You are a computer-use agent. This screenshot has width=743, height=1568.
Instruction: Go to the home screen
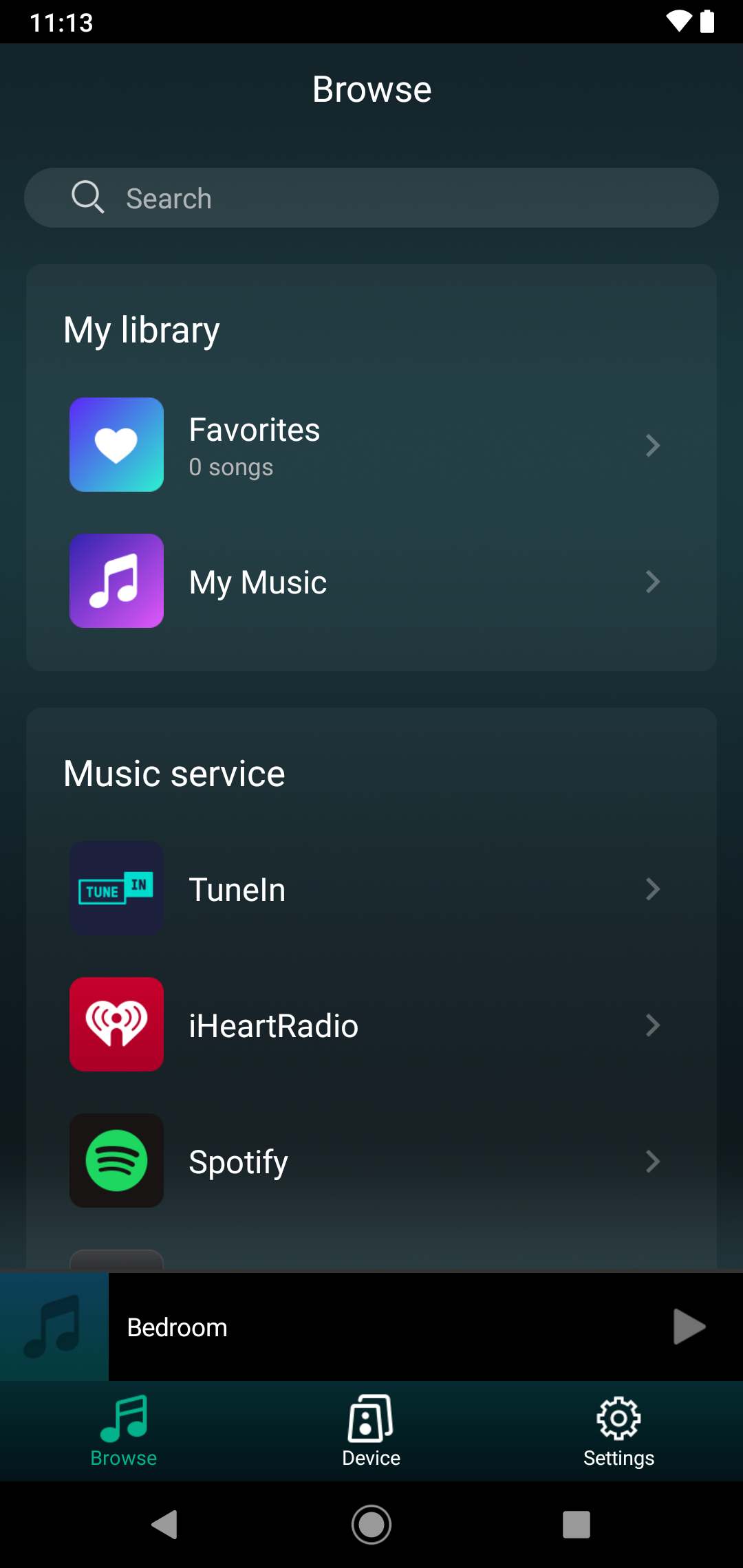click(371, 1525)
